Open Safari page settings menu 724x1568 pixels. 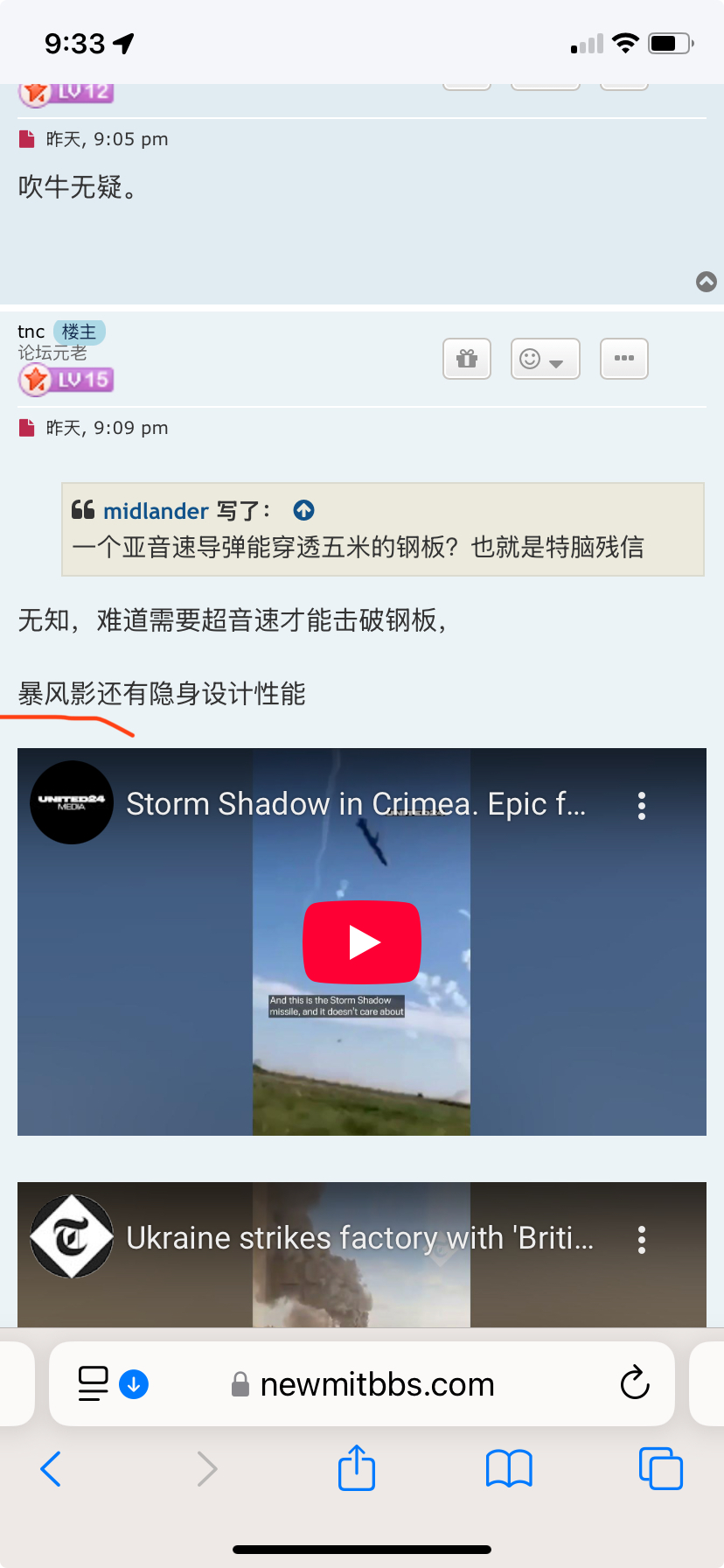(93, 1384)
